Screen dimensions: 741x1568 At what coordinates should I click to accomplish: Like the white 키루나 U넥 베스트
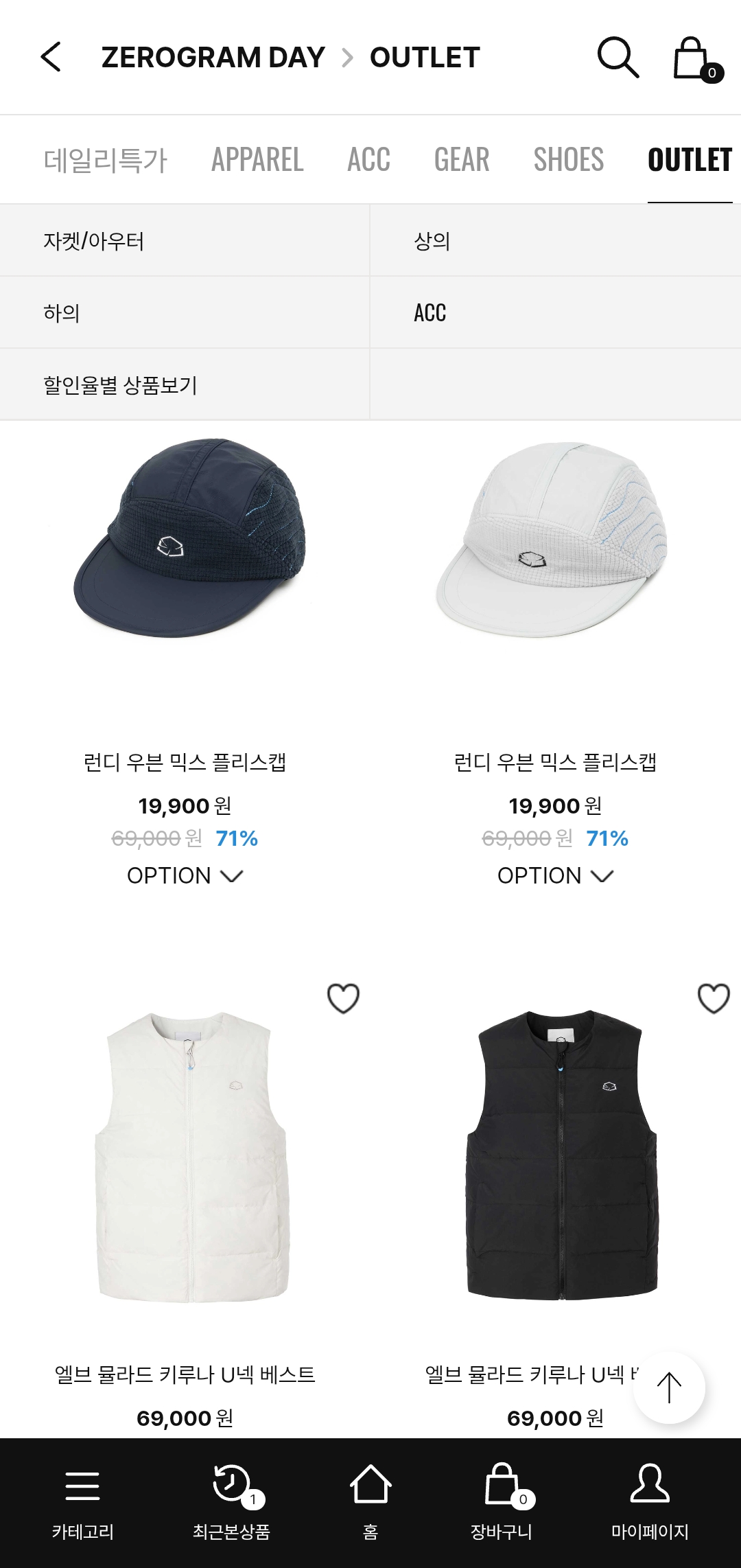point(343,998)
